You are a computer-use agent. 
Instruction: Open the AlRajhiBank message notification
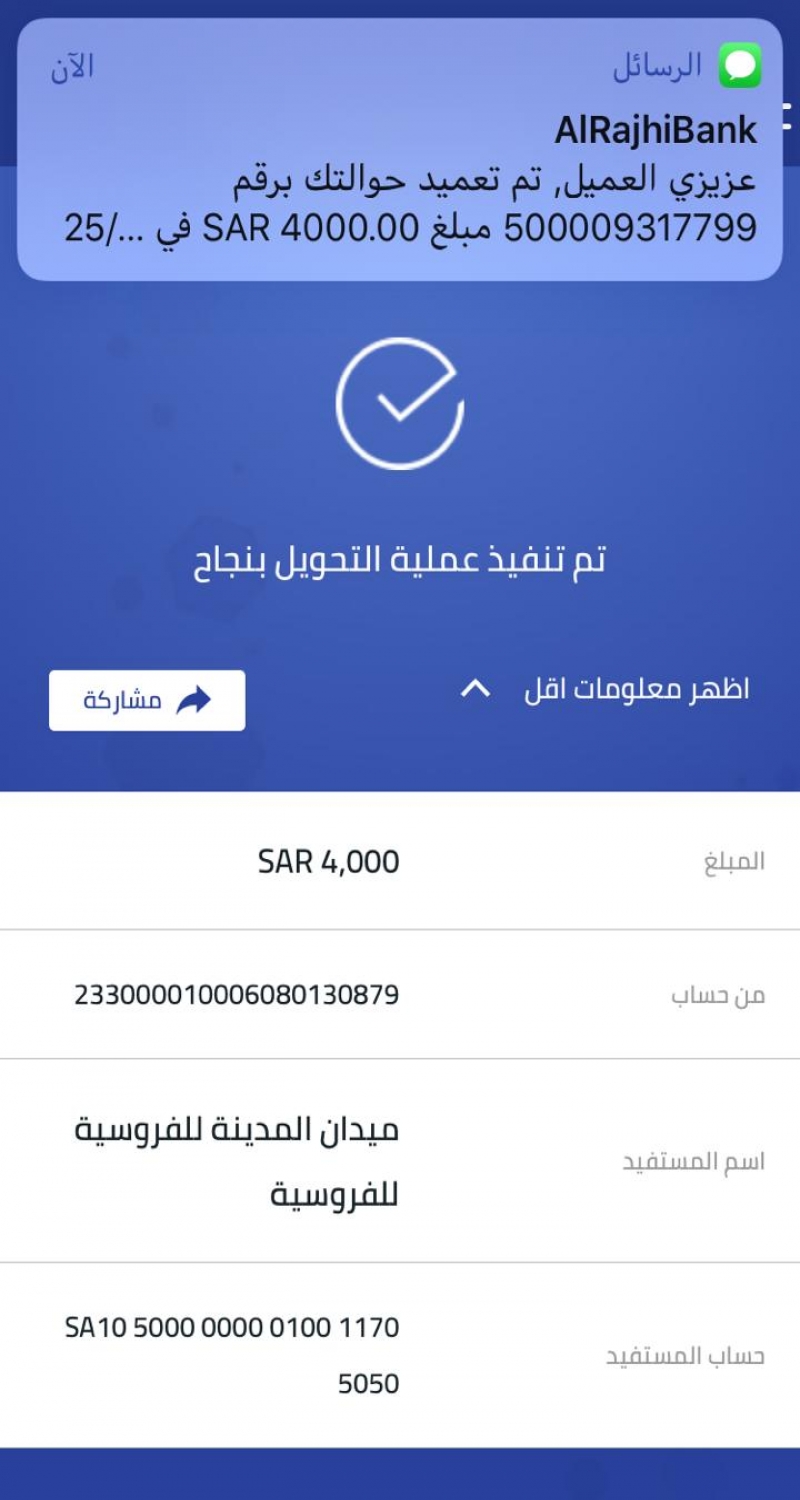400,150
